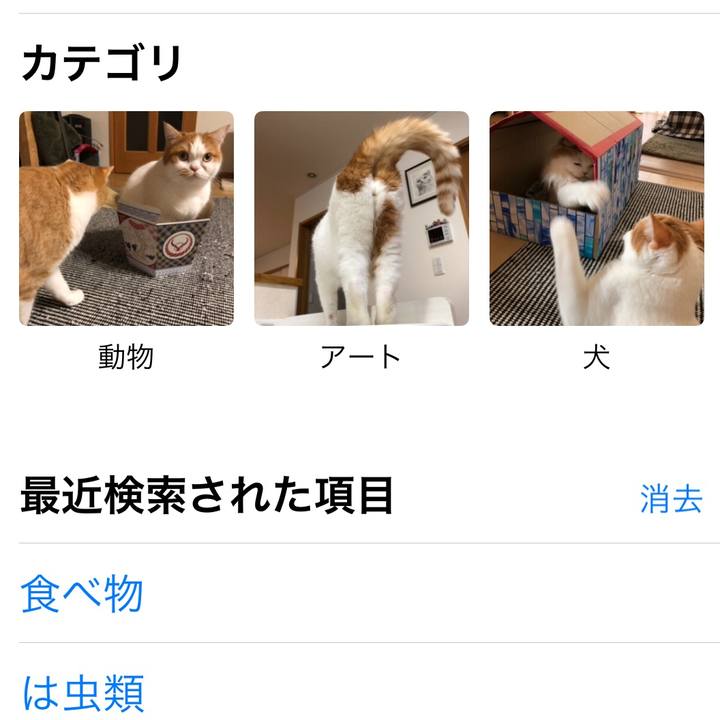Open the 犬 category thumbnail
The image size is (720, 720).
596,218
